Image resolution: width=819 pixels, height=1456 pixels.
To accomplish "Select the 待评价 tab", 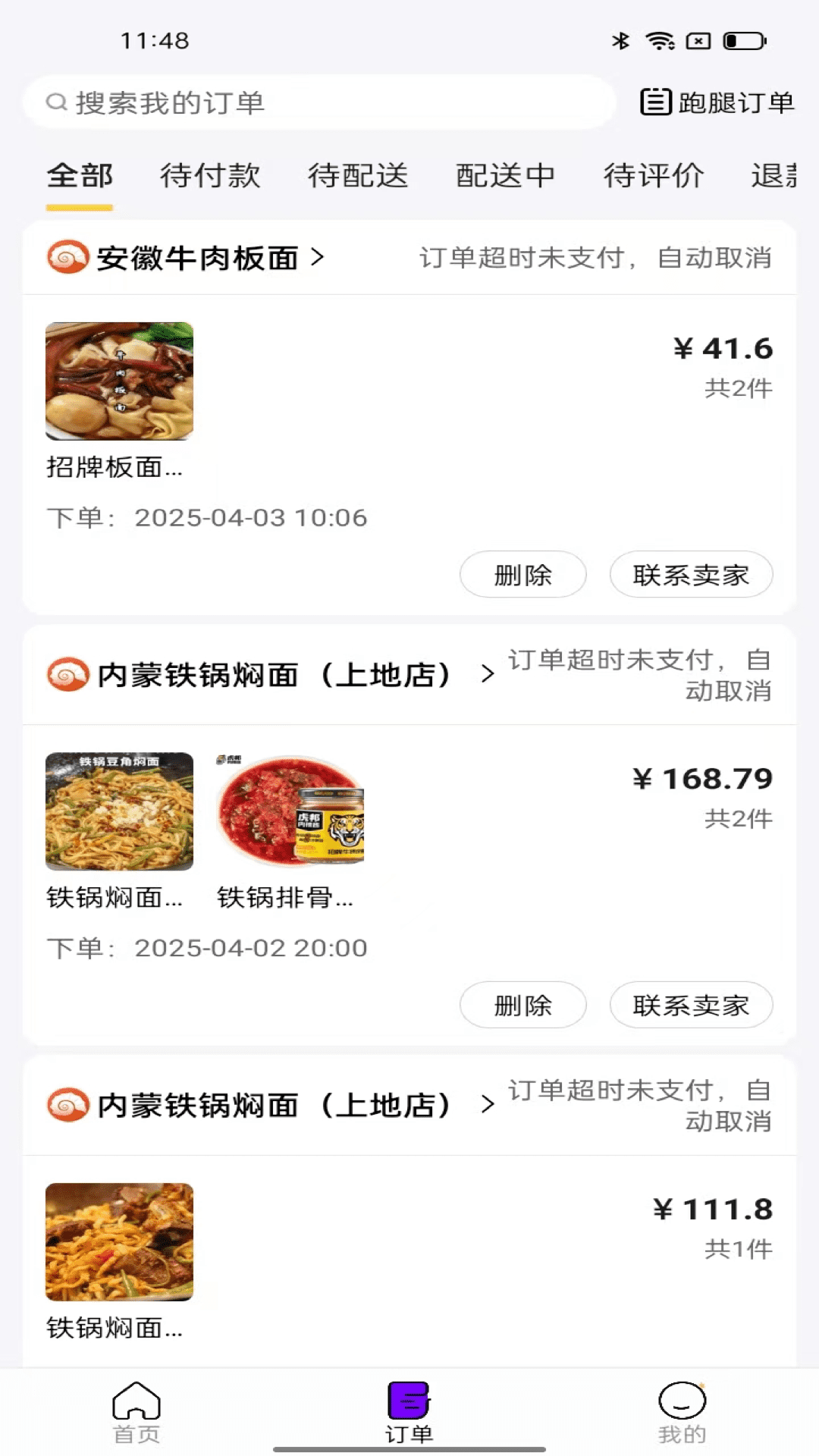I will (654, 176).
